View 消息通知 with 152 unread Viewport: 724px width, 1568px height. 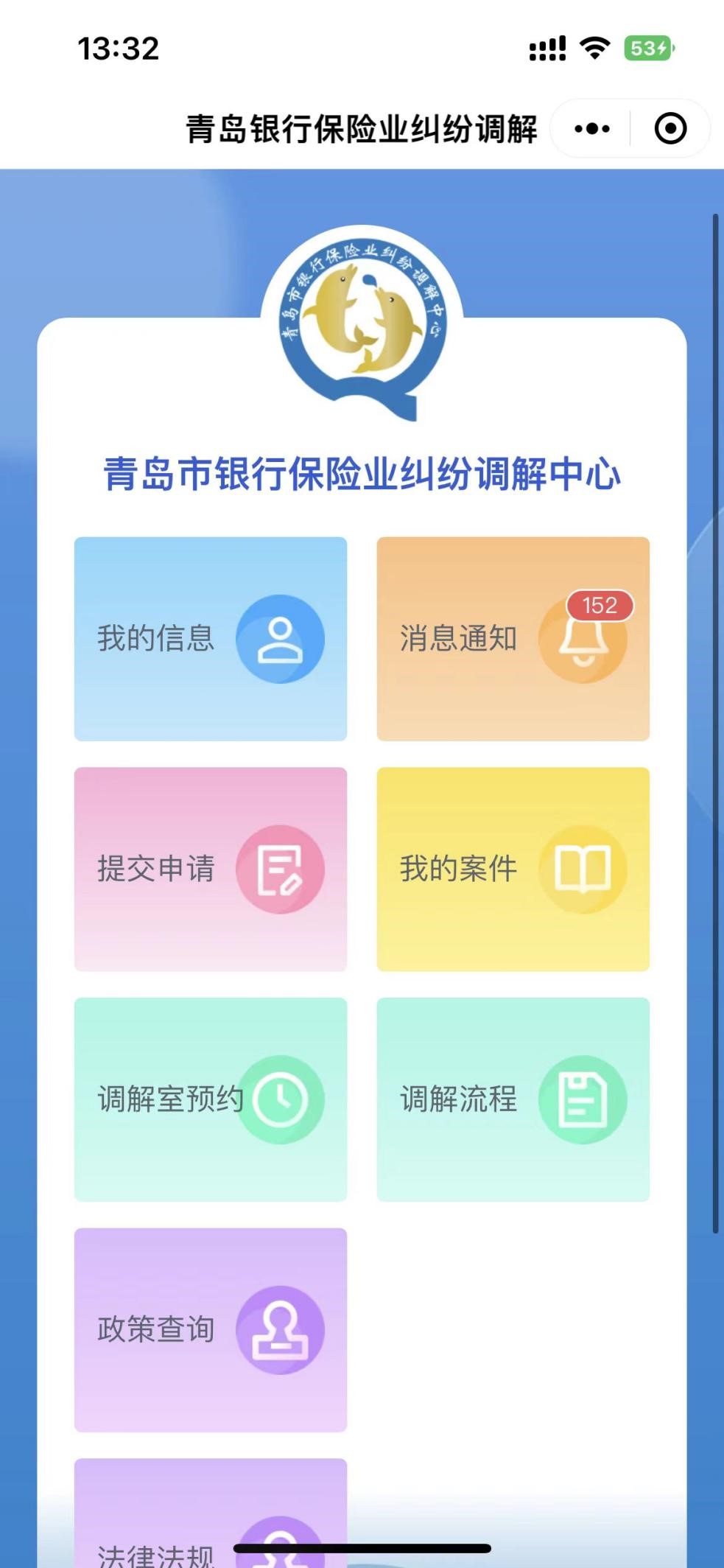[513, 638]
